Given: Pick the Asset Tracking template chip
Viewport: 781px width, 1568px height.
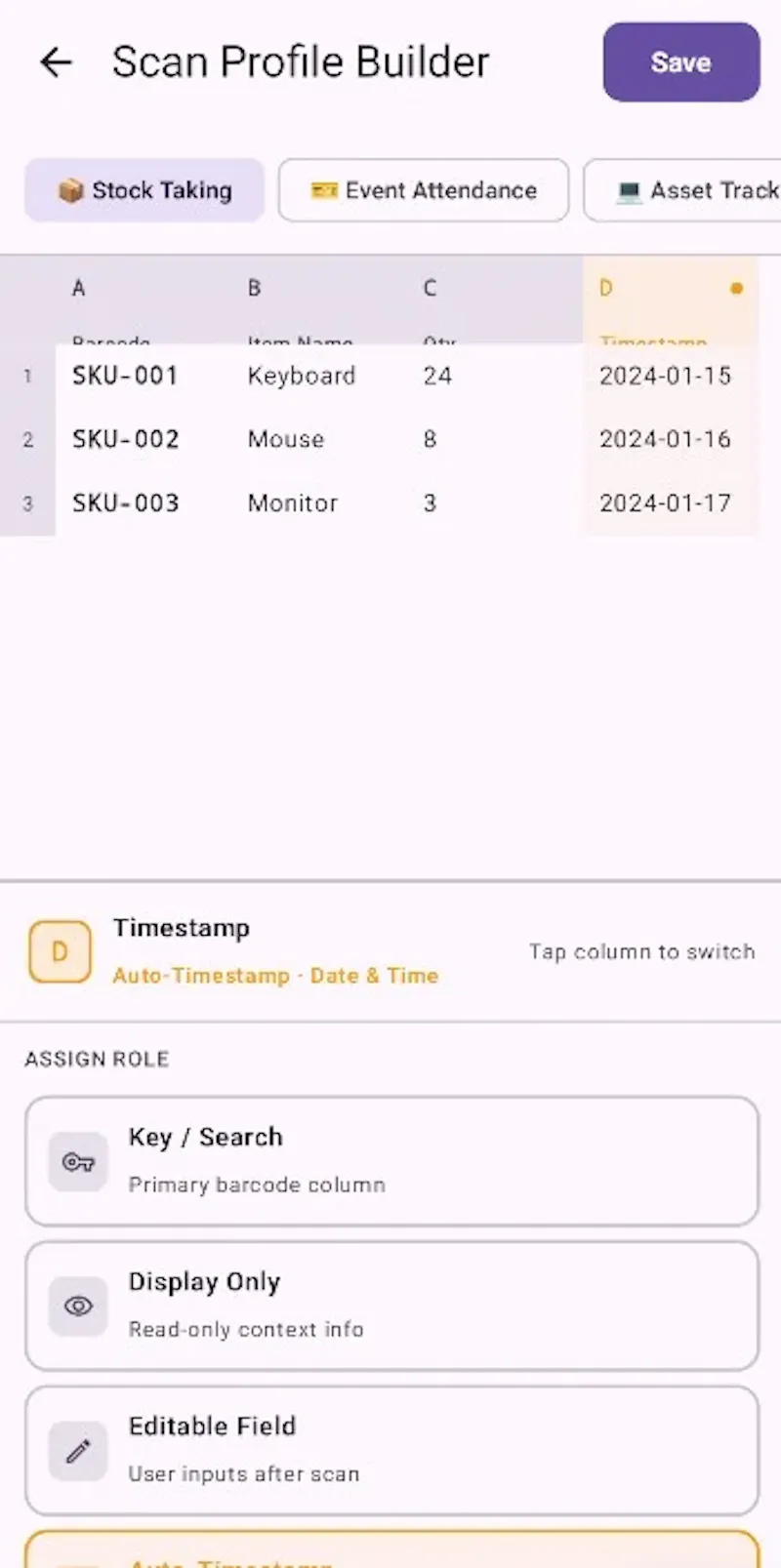Looking at the screenshot, I should pos(682,190).
